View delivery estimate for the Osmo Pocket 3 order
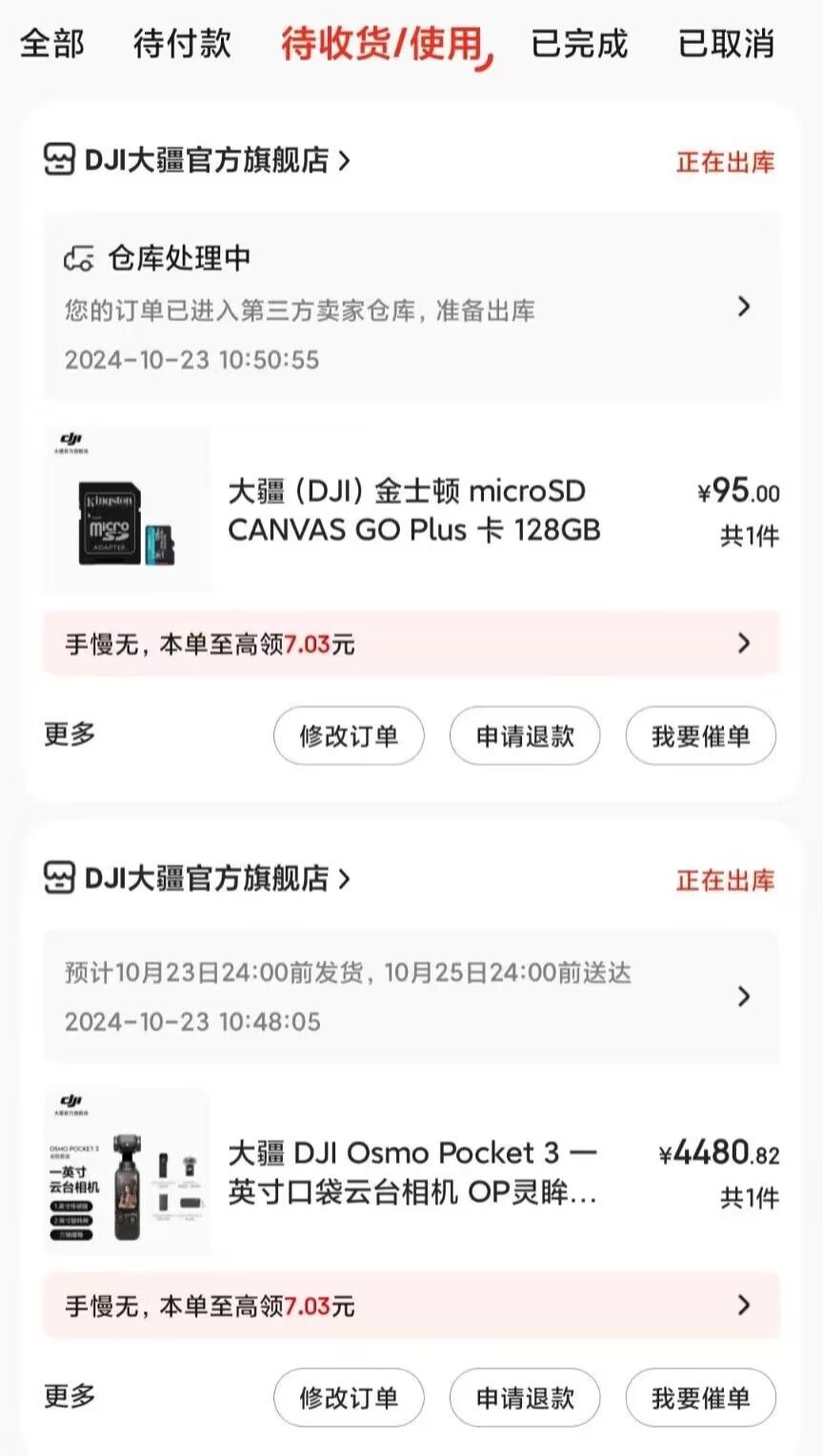823x1456 pixels. [410, 997]
